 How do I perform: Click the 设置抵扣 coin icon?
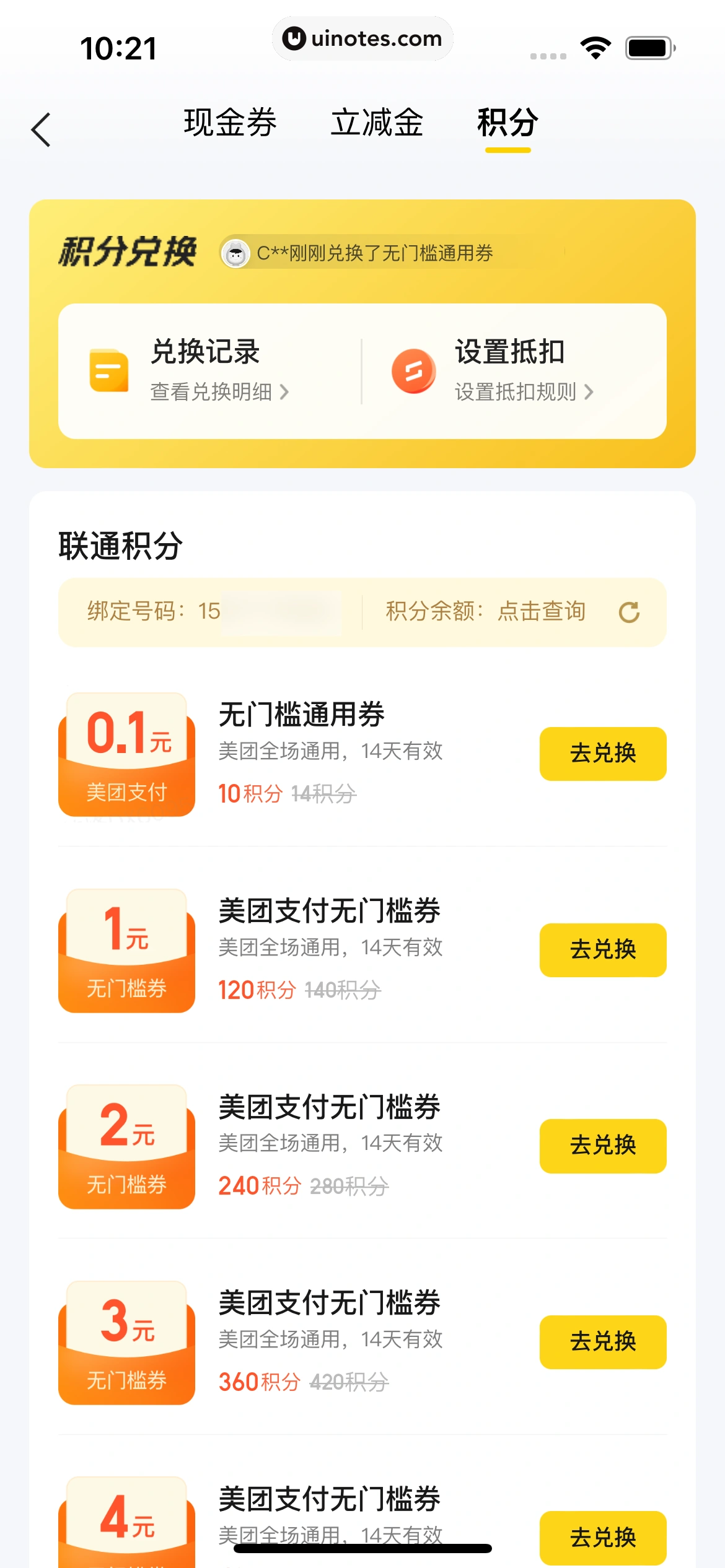click(413, 370)
